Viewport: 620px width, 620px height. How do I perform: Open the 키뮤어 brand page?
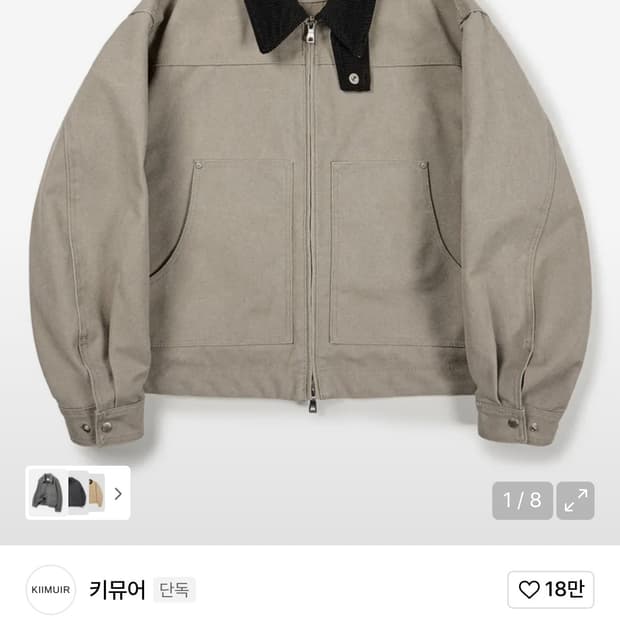pyautogui.click(x=117, y=590)
